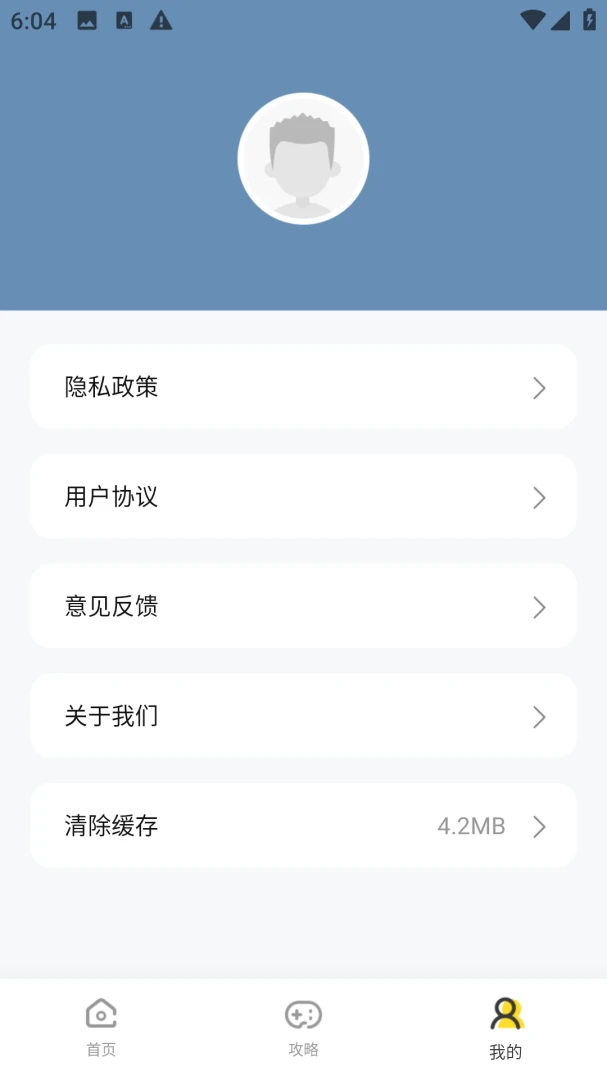607x1080 pixels.
Task: Select the 我的 profile tab
Action: [x=506, y=1028]
